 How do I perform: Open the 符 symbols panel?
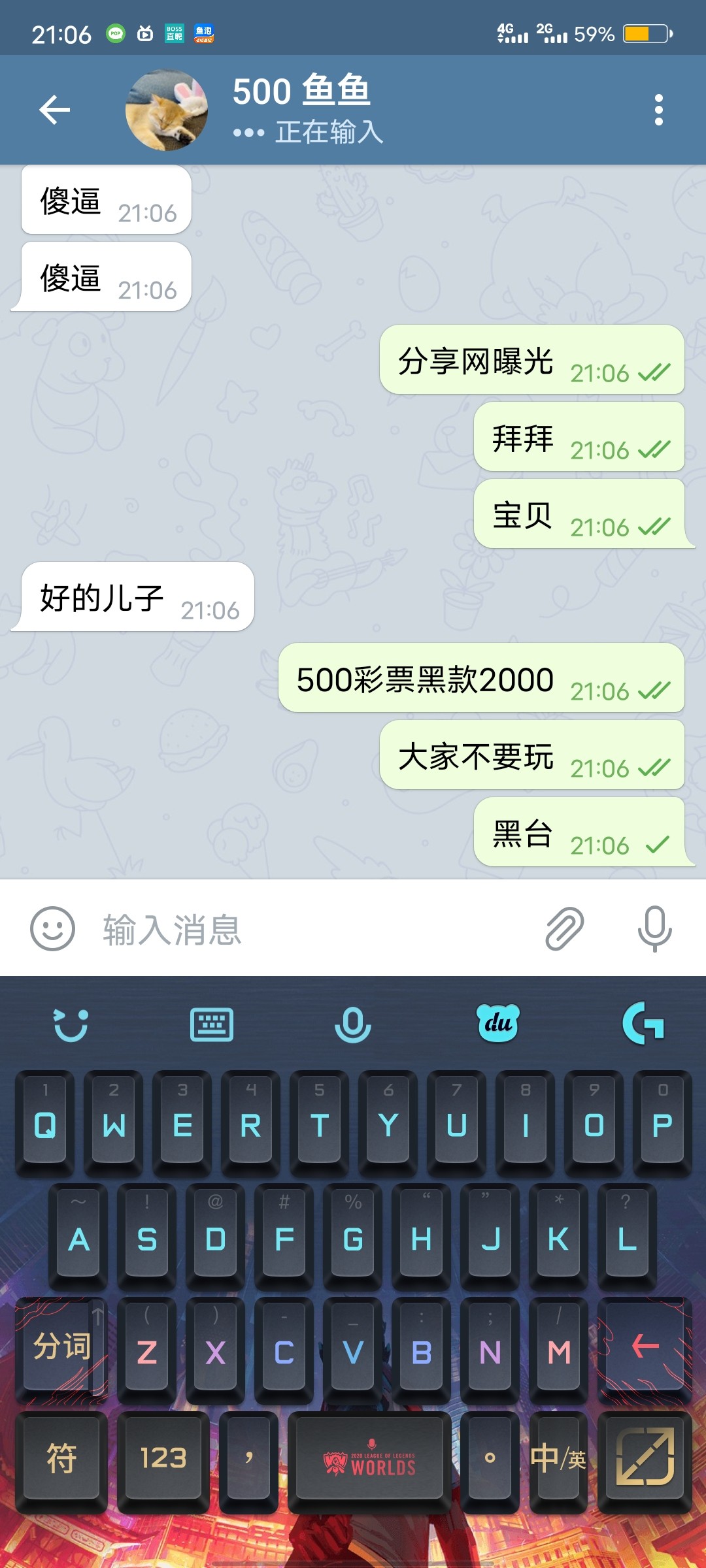61,1458
